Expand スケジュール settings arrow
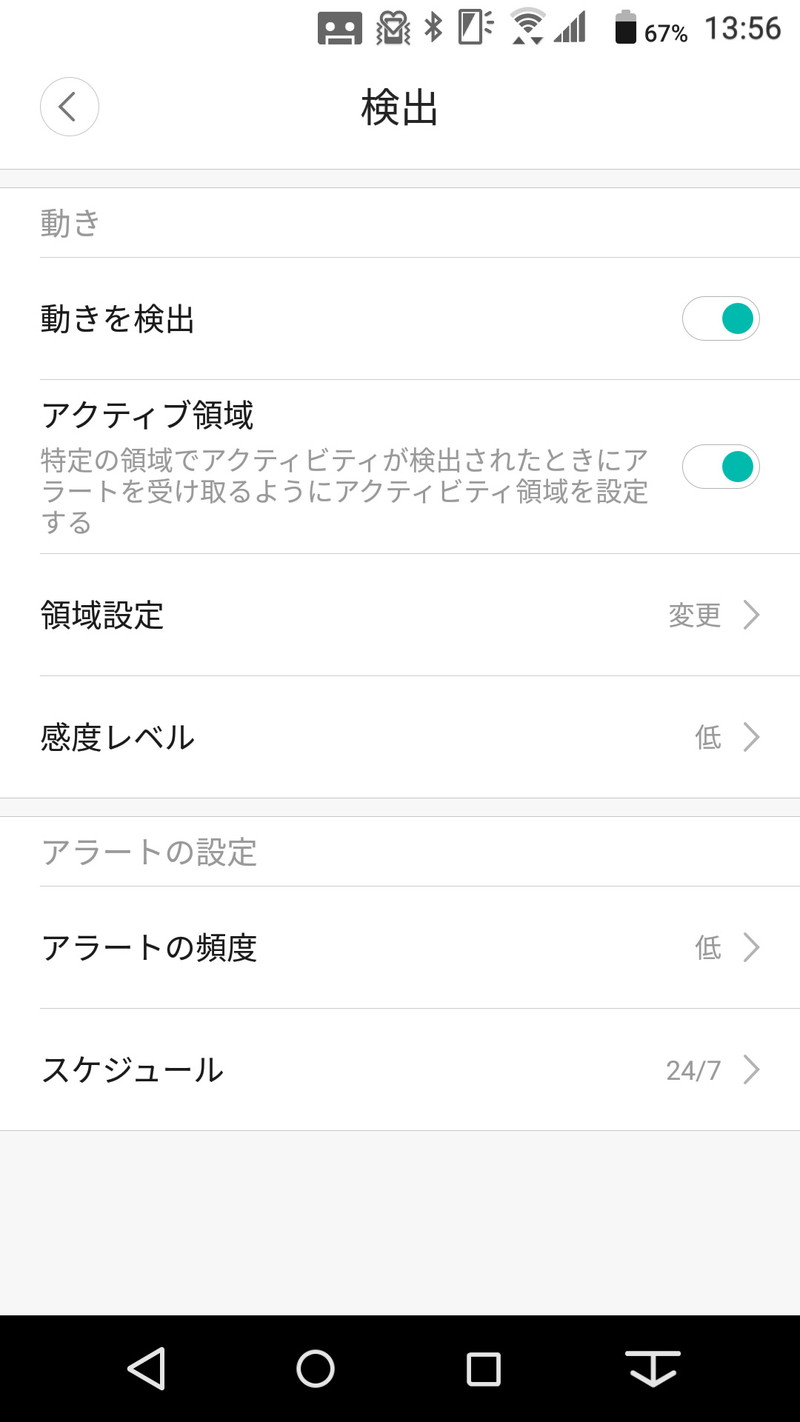 point(751,1070)
